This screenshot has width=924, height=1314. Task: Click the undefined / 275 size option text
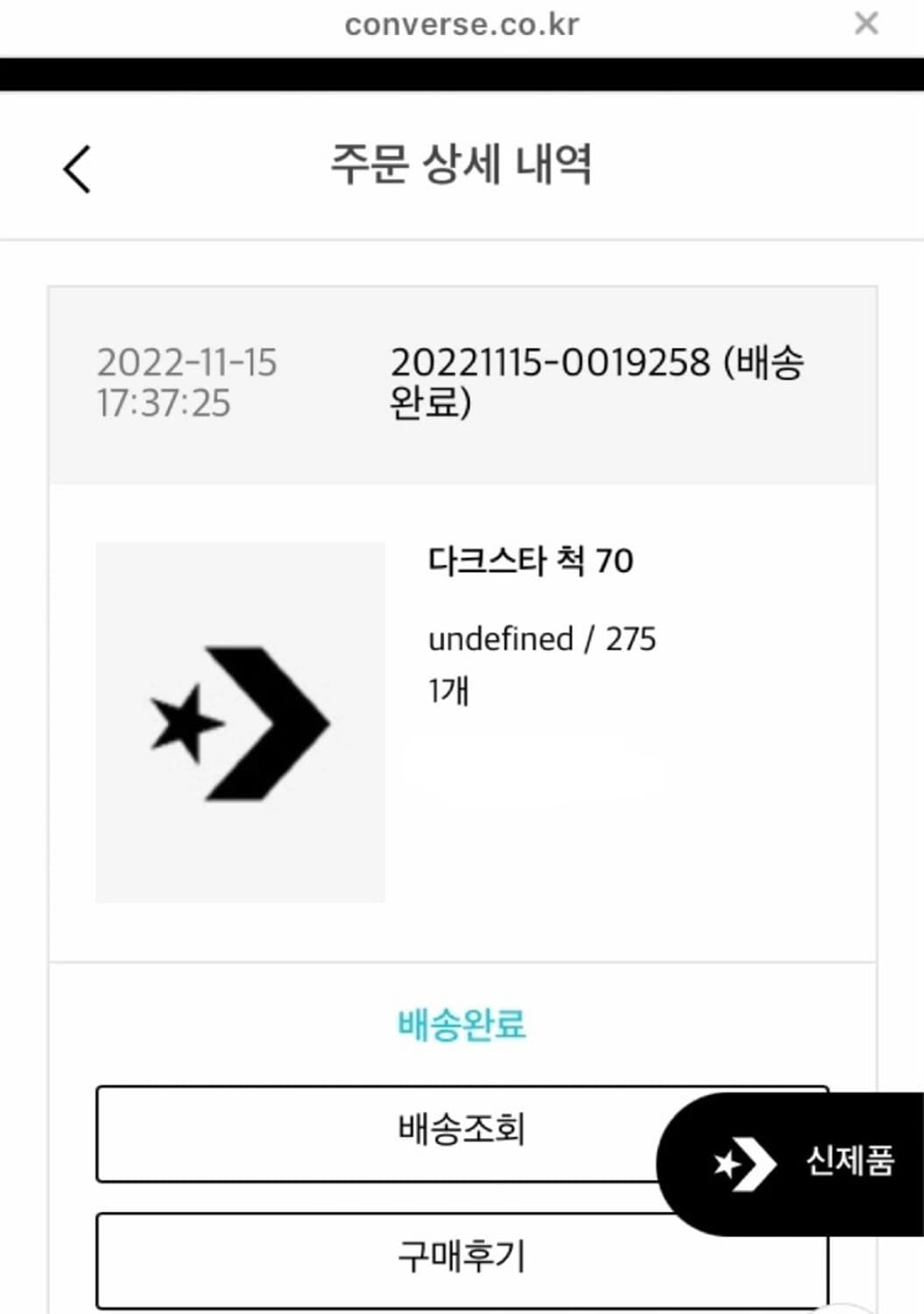coord(543,639)
